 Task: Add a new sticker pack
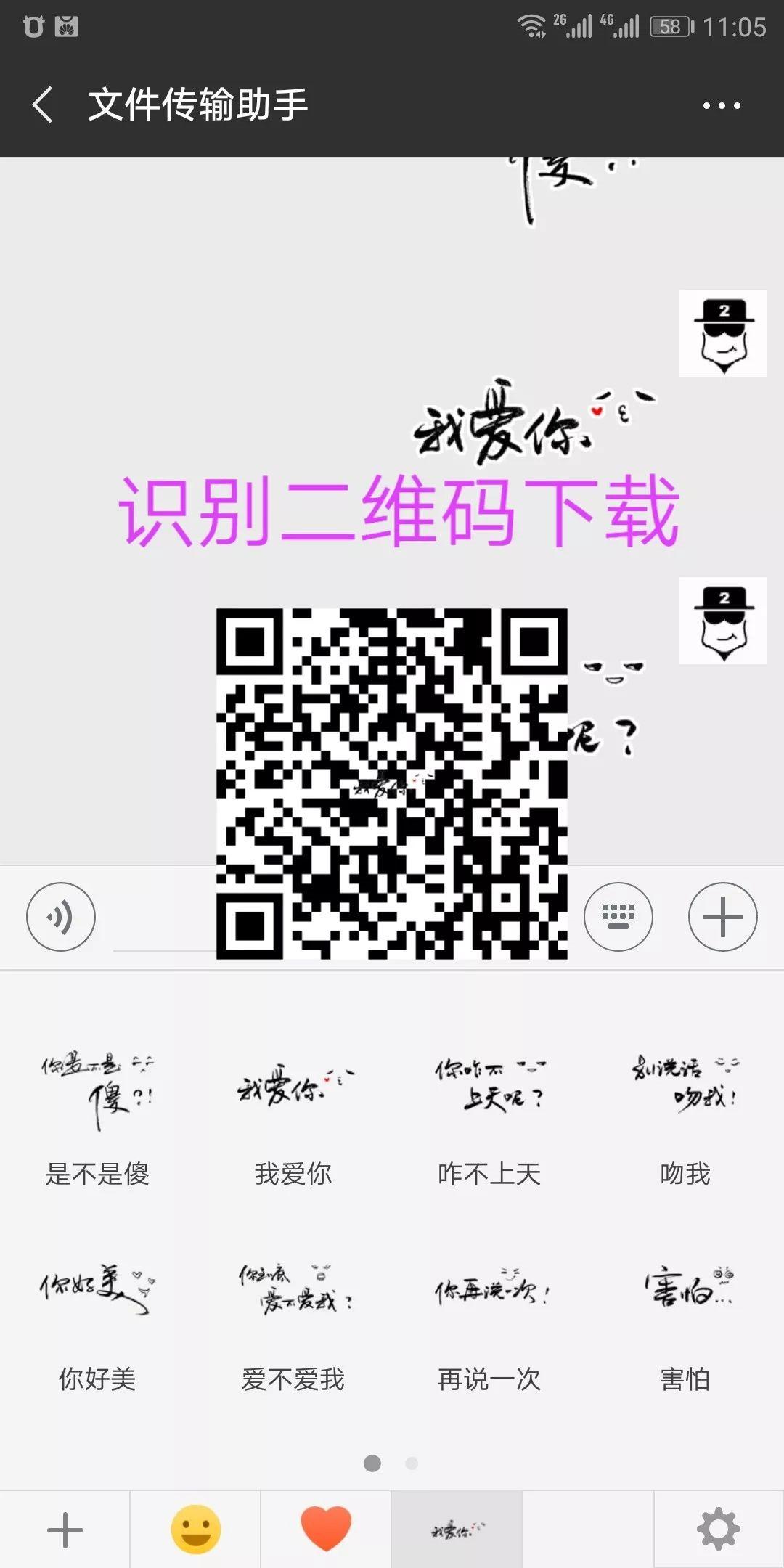(65, 1530)
